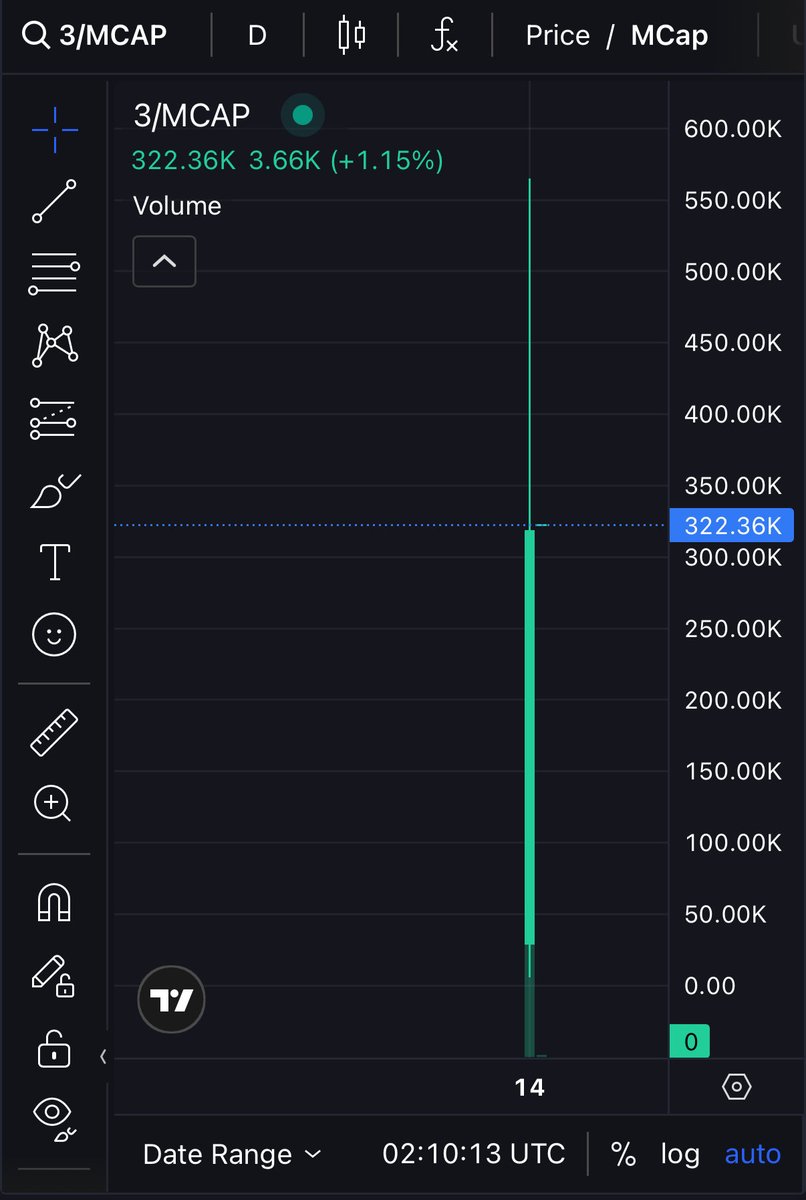
Task: Select the trend line drawing tool
Action: click(x=54, y=201)
